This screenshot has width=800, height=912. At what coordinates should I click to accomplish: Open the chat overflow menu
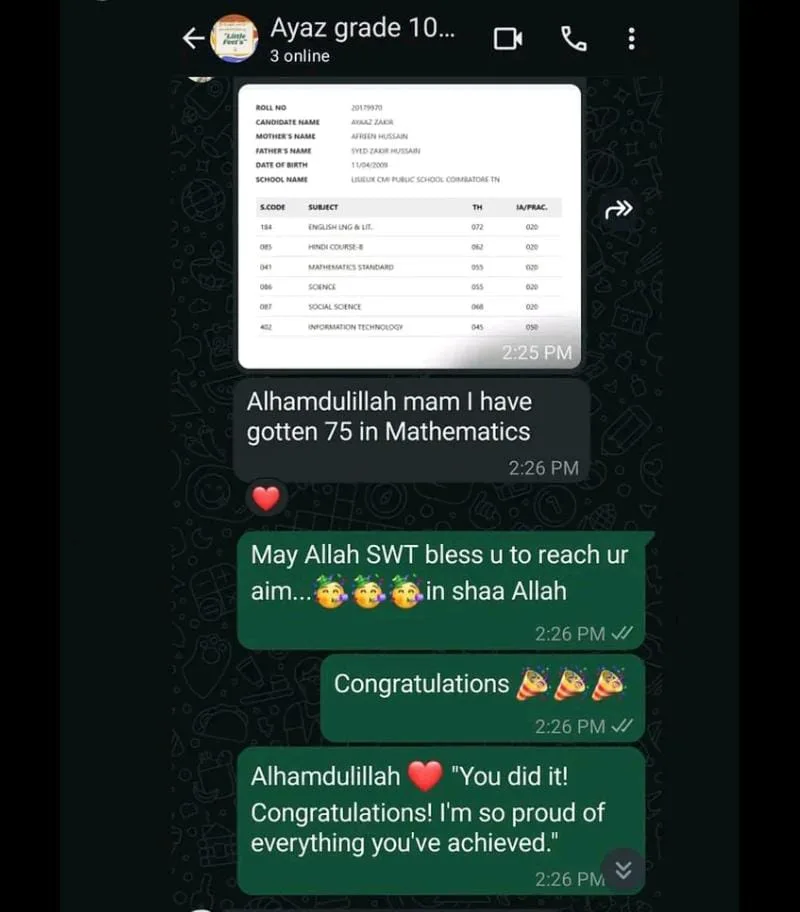click(631, 39)
